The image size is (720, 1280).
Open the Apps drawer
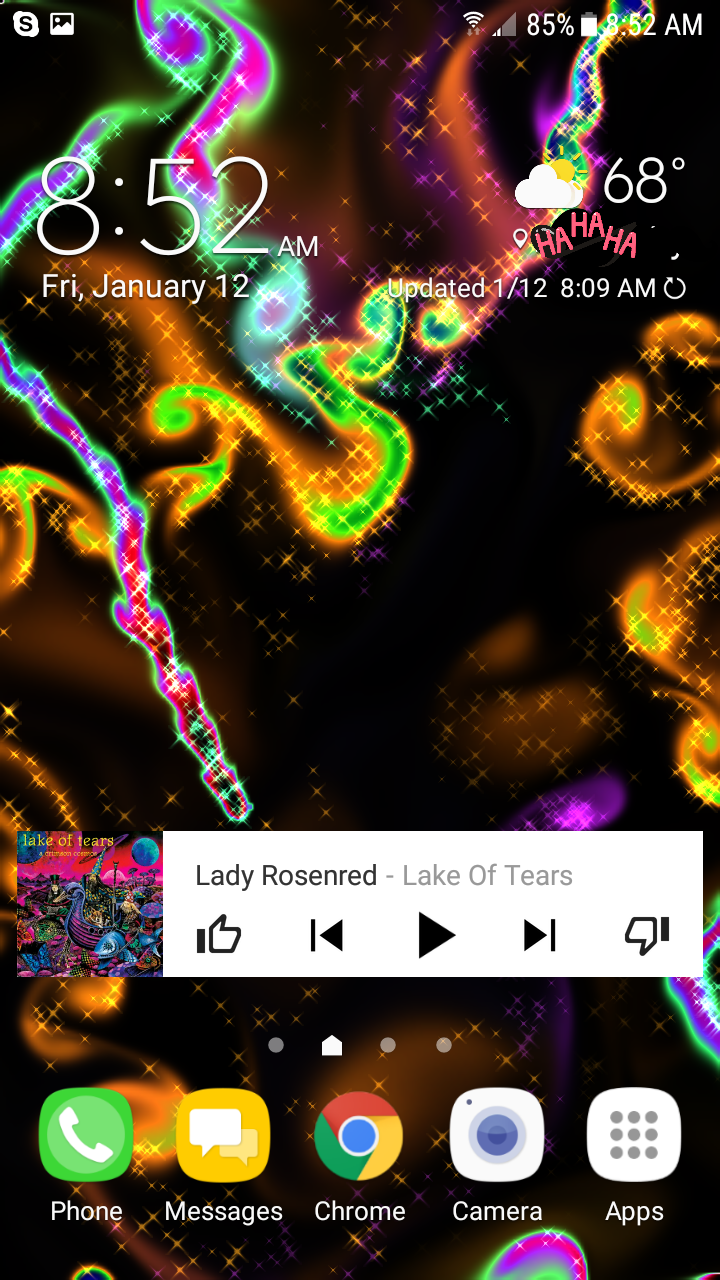[x=634, y=1136]
